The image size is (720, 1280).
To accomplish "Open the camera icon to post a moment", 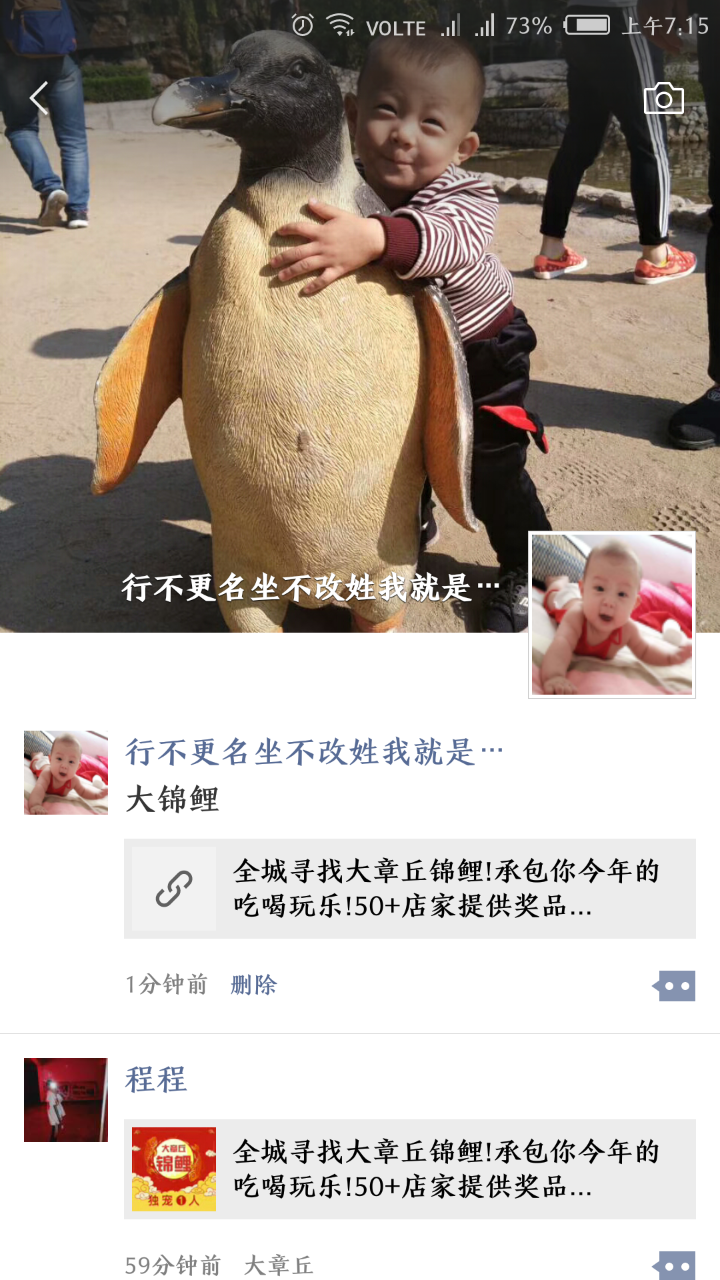I will (663, 98).
